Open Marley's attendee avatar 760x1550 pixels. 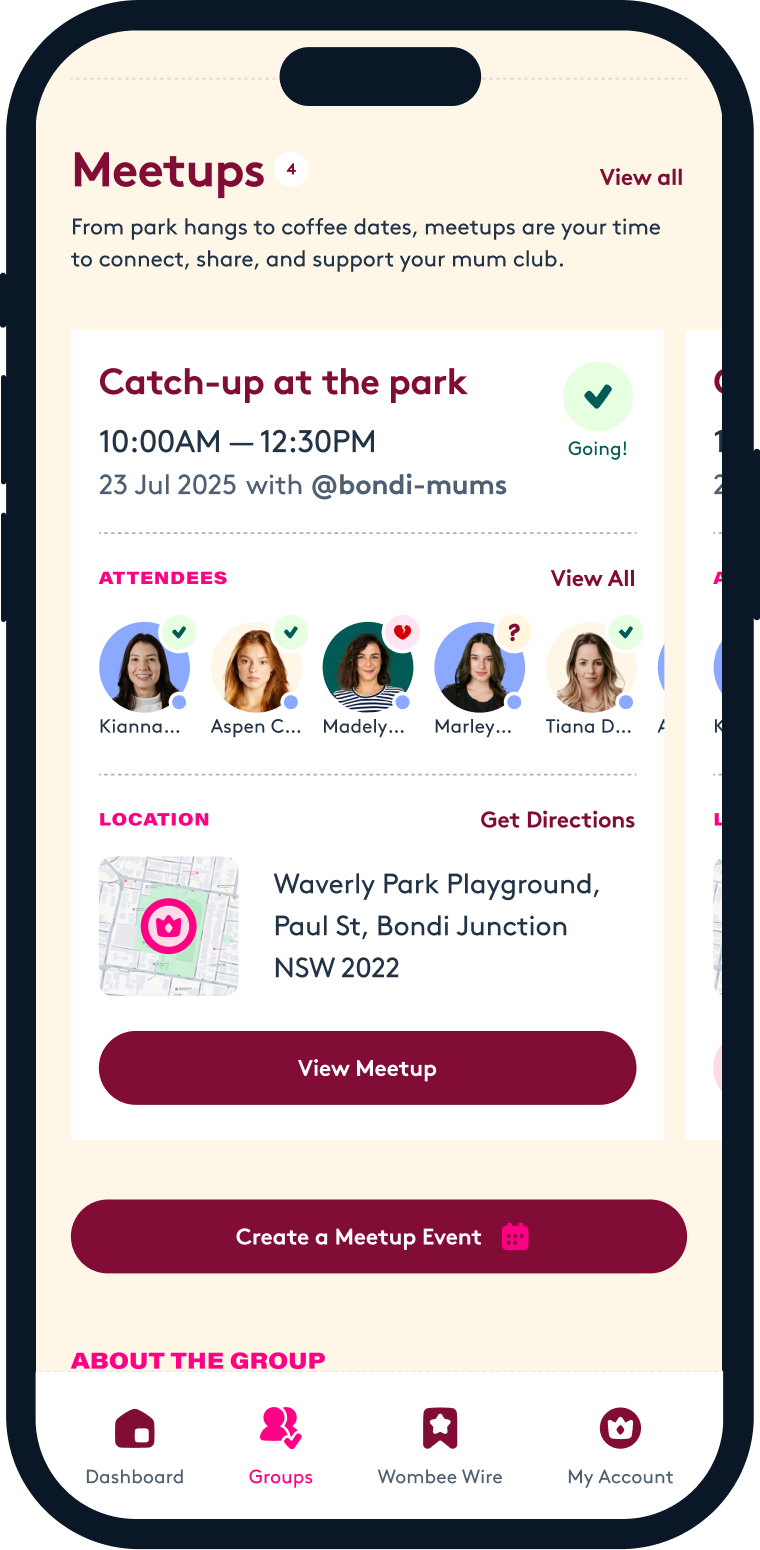(479, 667)
